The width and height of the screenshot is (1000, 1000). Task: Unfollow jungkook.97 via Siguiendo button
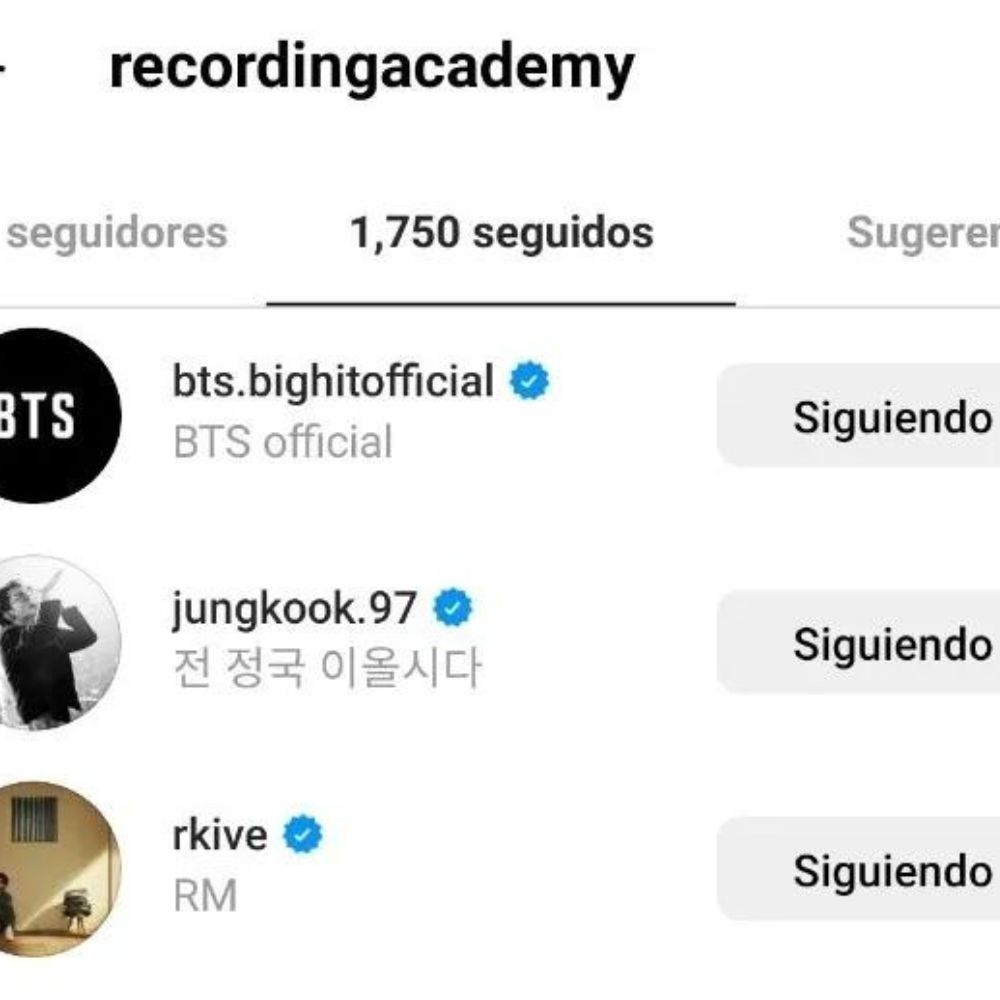(880, 643)
